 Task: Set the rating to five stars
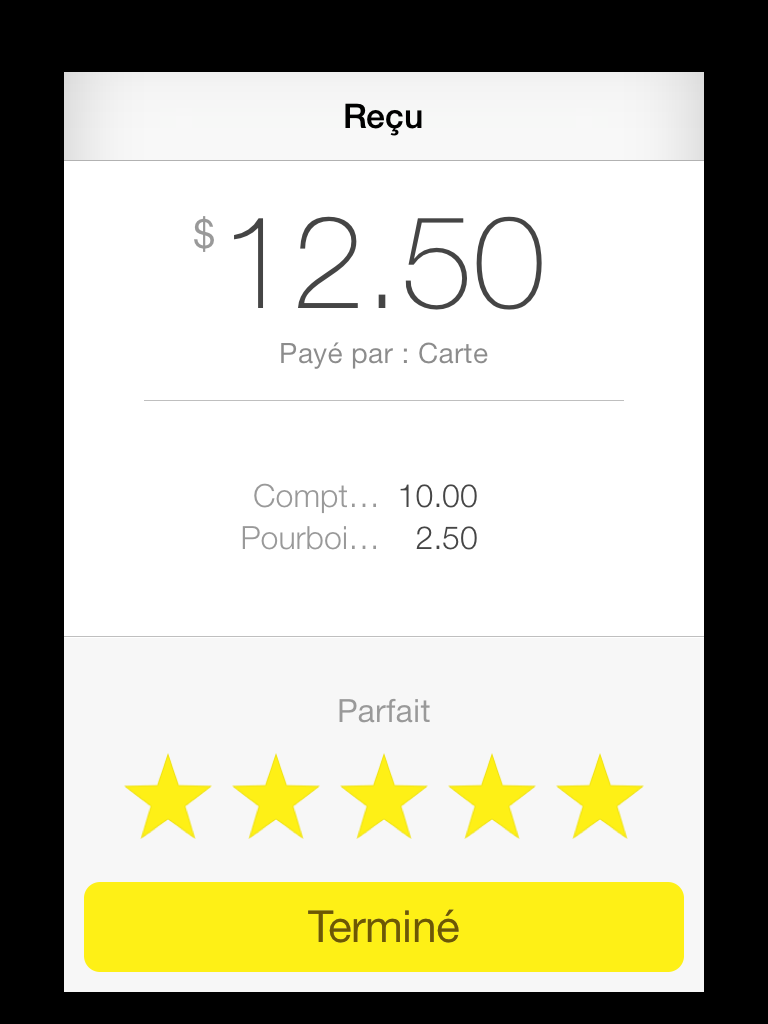pos(600,798)
